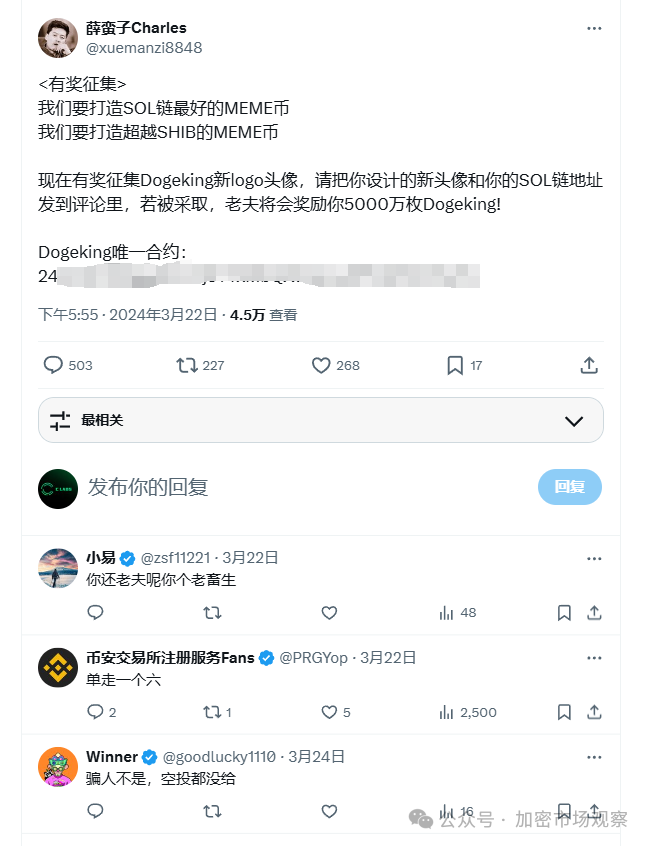Retweet the Dogeking logo post
This screenshot has width=649, height=846.
point(187,365)
